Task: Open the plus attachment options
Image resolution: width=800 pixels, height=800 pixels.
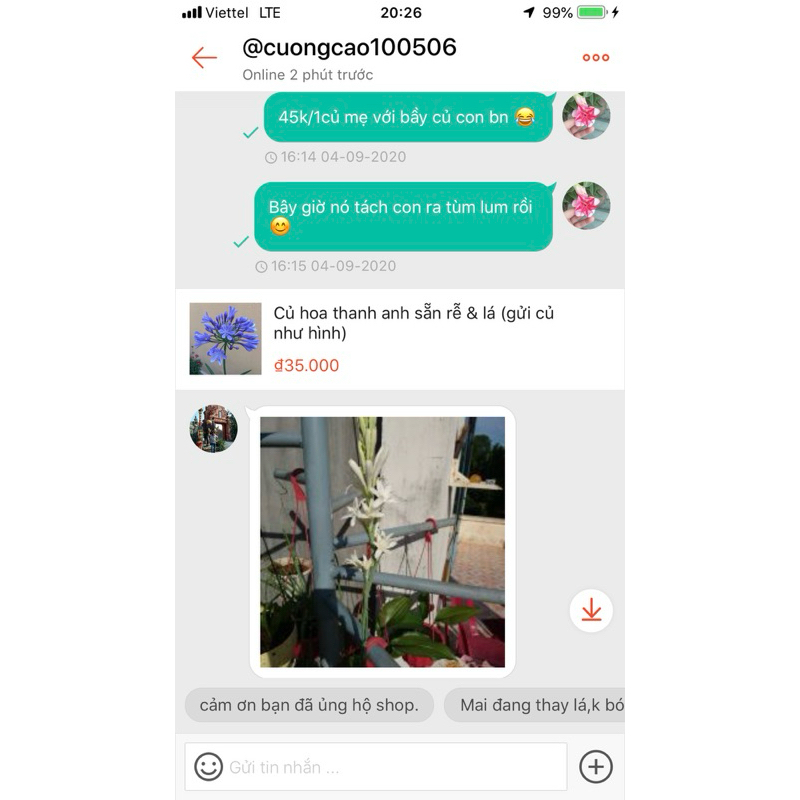Action: click(x=596, y=767)
